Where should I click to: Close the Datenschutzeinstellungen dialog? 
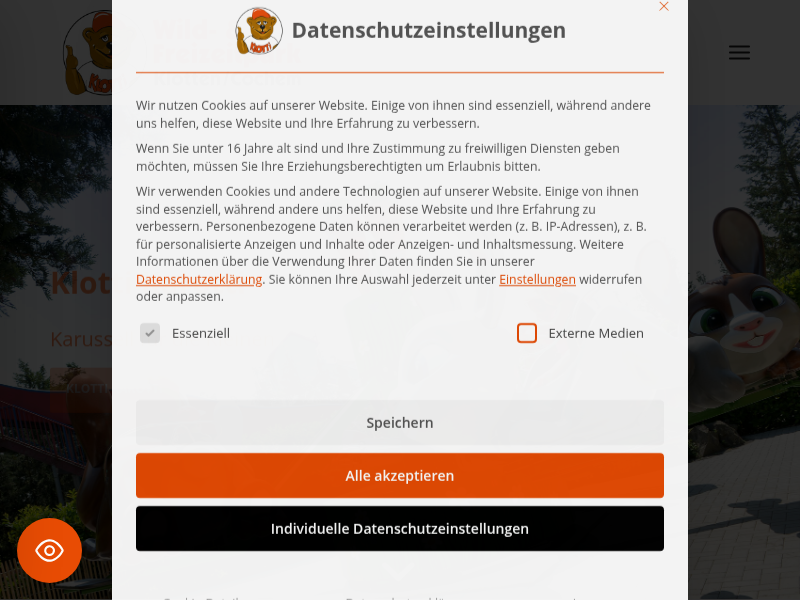coord(663,7)
